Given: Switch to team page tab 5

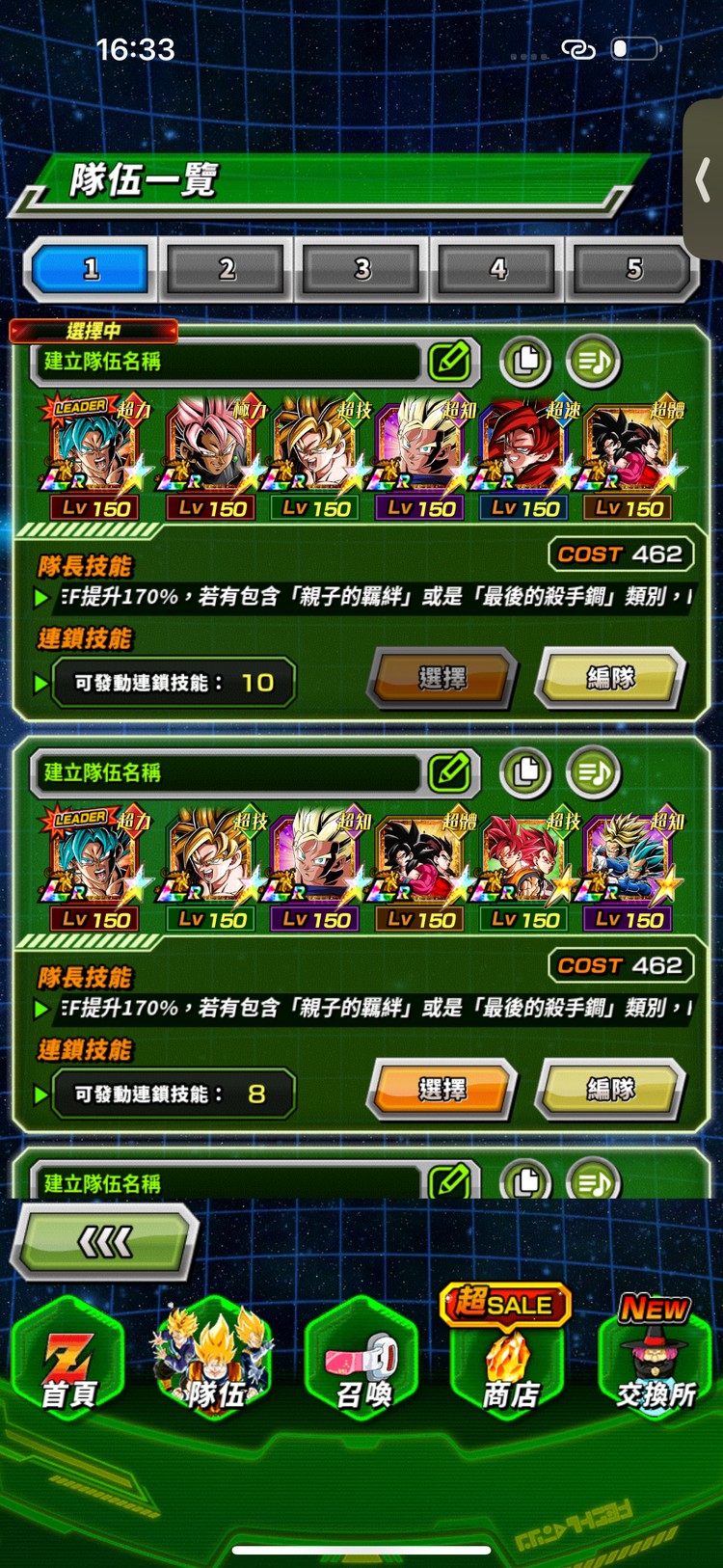Looking at the screenshot, I should 633,268.
